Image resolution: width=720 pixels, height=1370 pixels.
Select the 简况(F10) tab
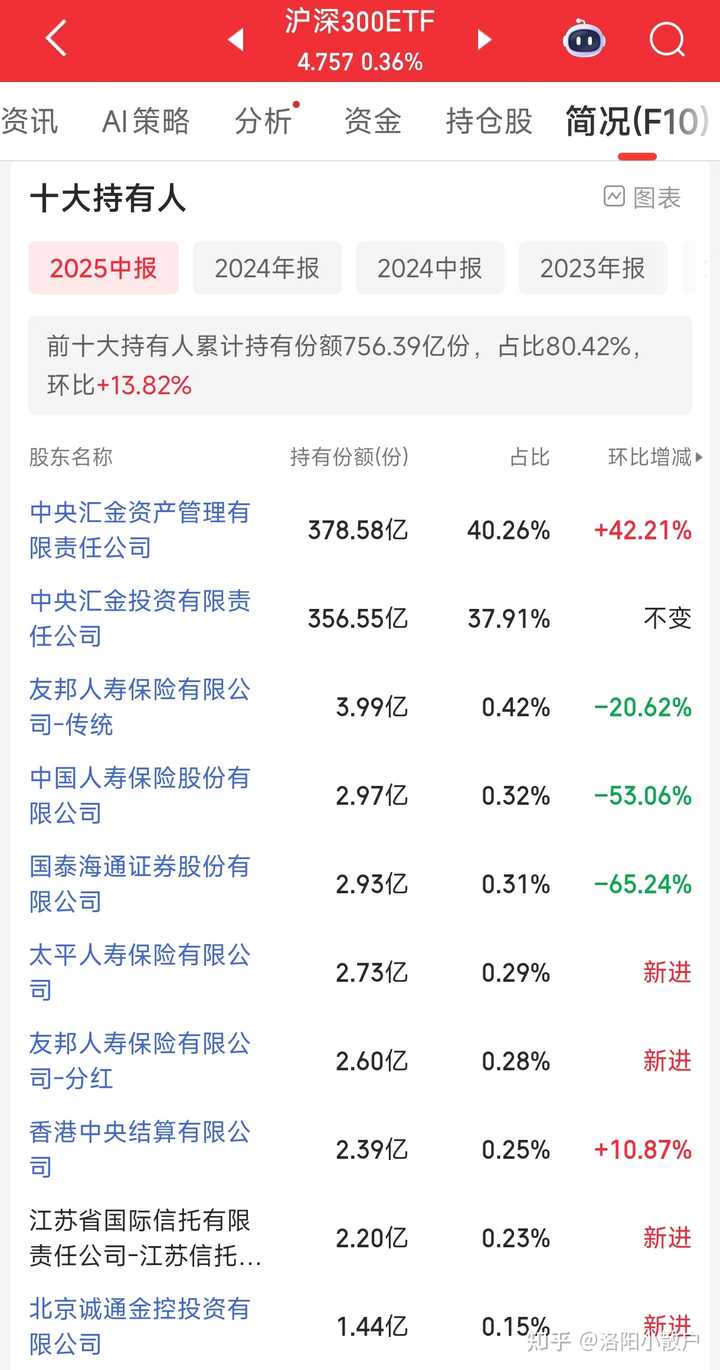(636, 121)
